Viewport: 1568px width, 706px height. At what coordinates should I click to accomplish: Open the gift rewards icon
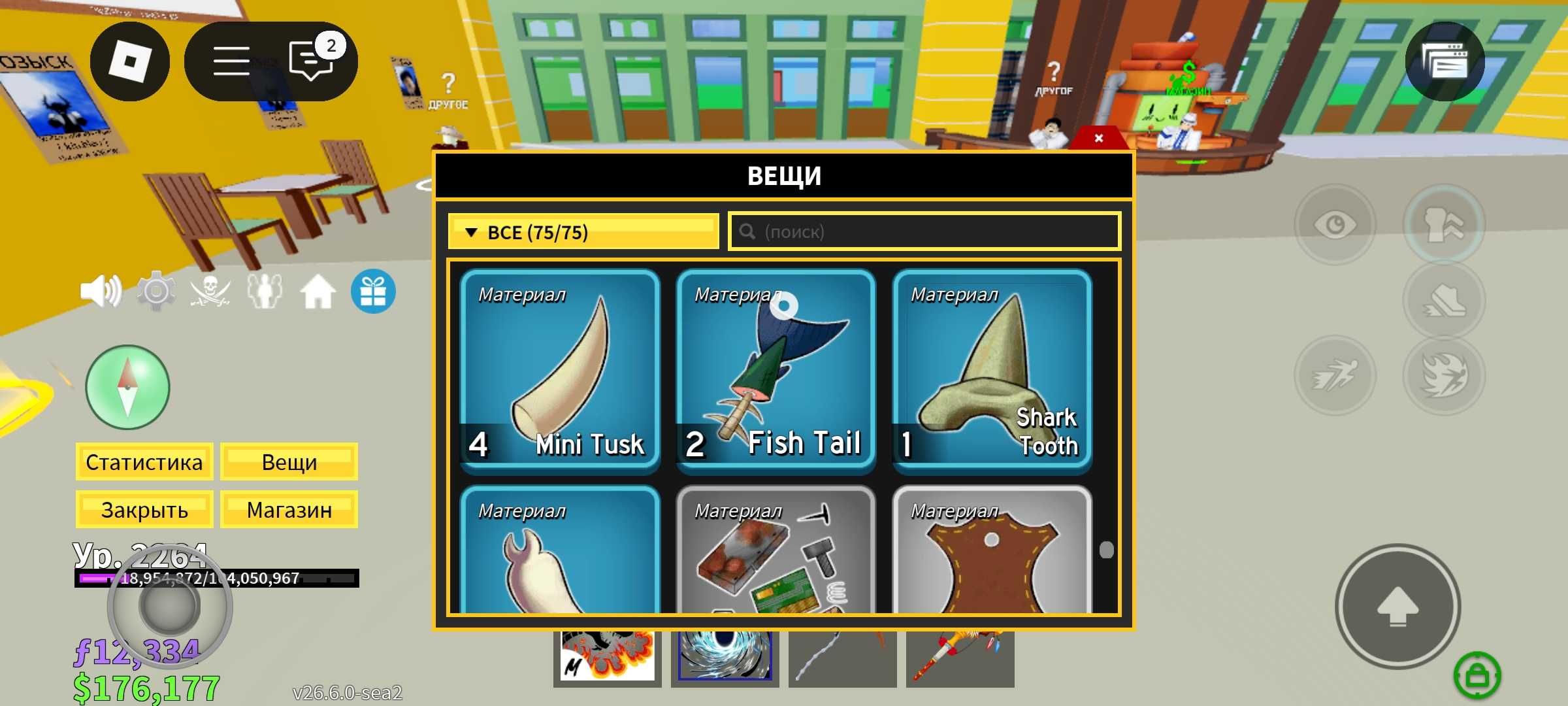click(373, 292)
